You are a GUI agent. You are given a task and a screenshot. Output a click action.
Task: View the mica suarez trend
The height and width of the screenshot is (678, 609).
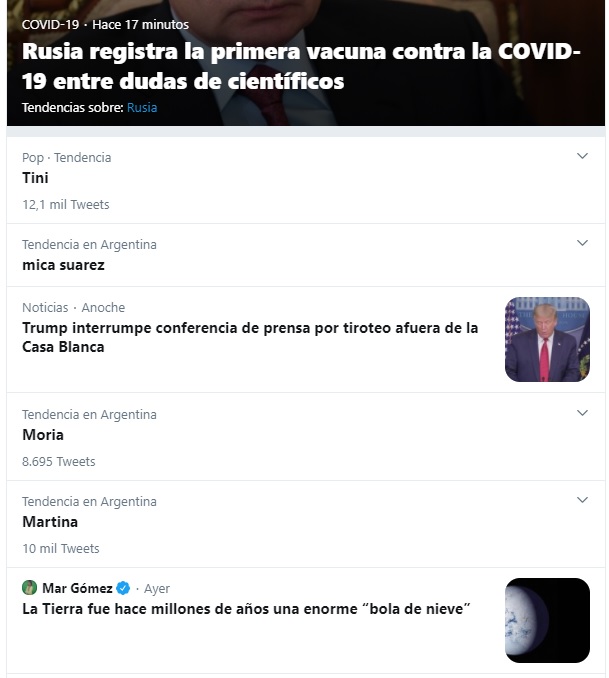click(63, 265)
